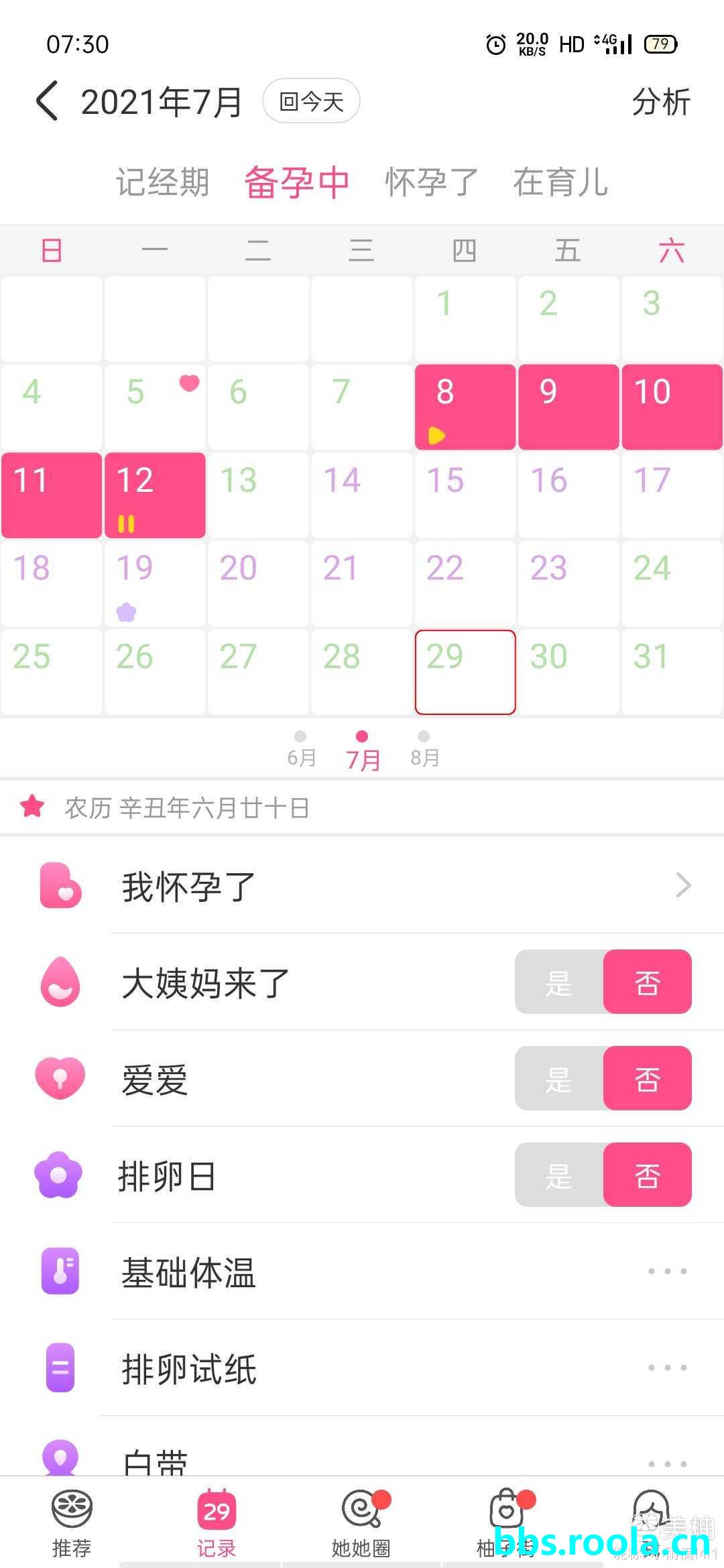Open 分析 analysis page
The height and width of the screenshot is (1568, 724).
tap(660, 102)
